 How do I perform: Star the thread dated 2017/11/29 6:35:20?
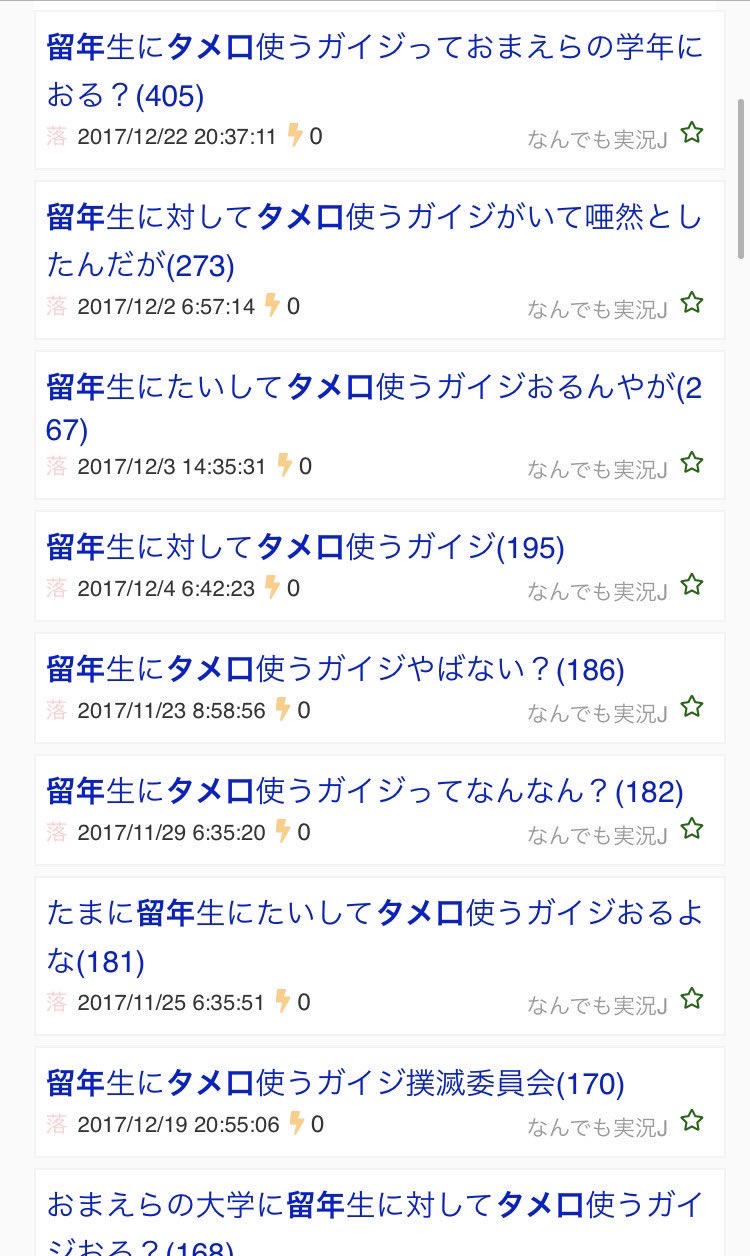coord(692,829)
